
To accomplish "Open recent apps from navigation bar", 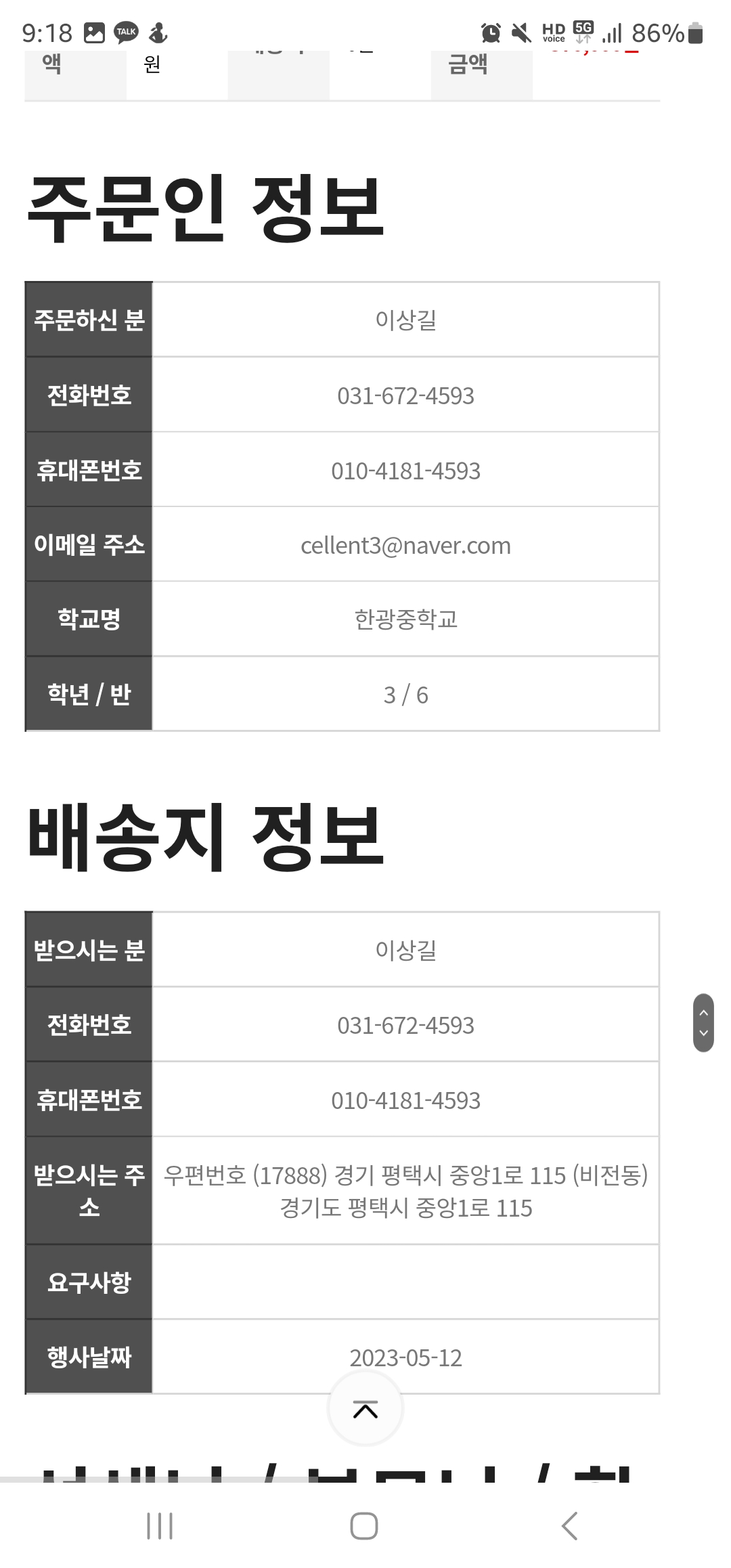I will point(160,1526).
